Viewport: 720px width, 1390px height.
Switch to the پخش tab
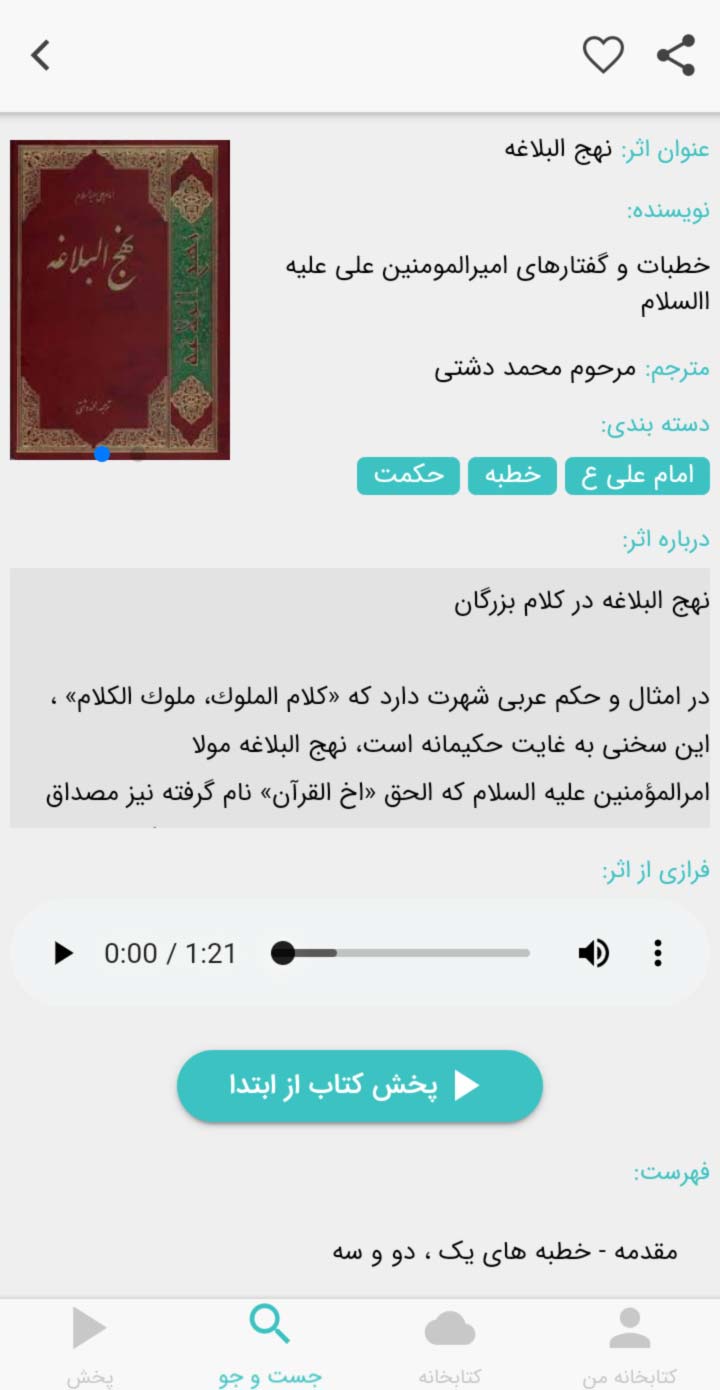[x=90, y=1345]
